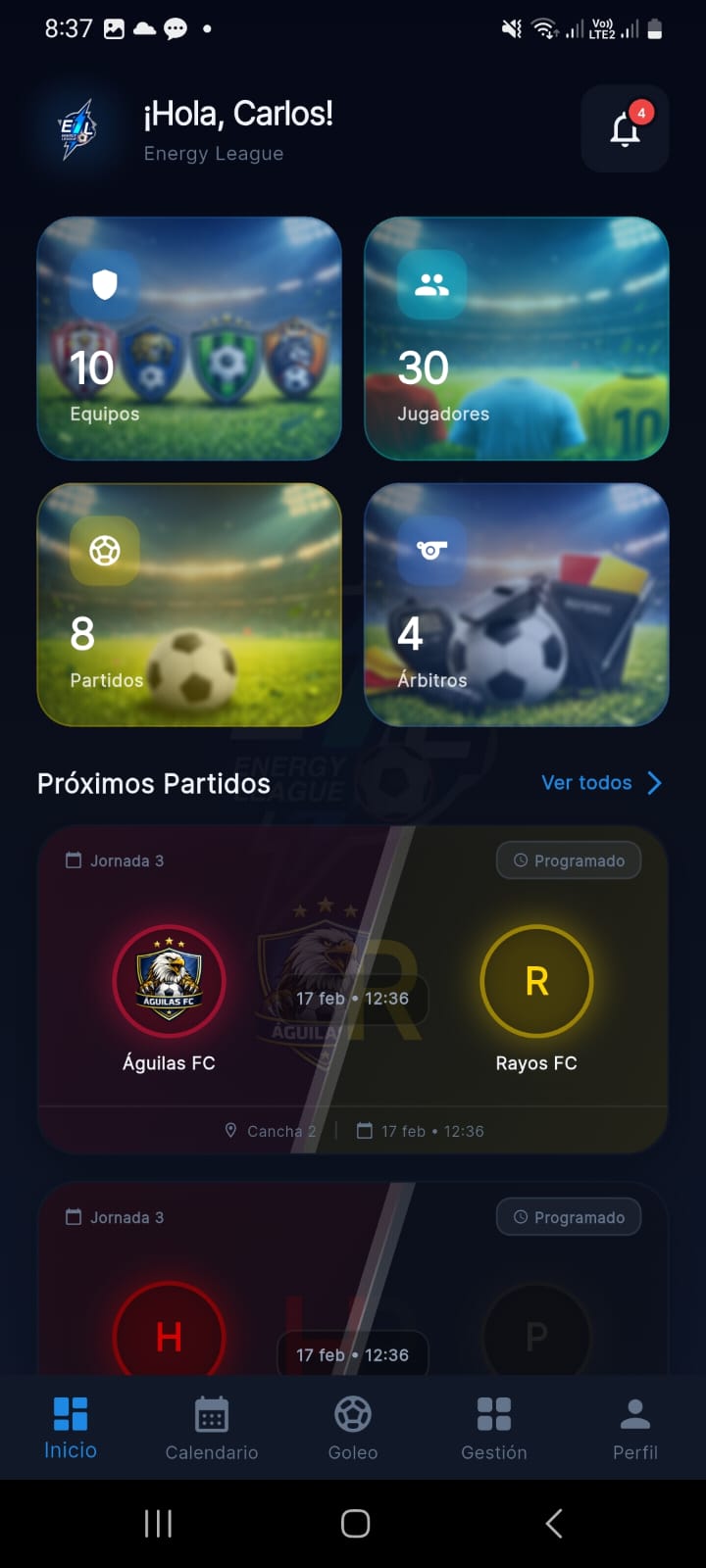The width and height of the screenshot is (706, 1568).
Task: Tap the location pin next to Cancha 2
Action: tap(229, 1130)
